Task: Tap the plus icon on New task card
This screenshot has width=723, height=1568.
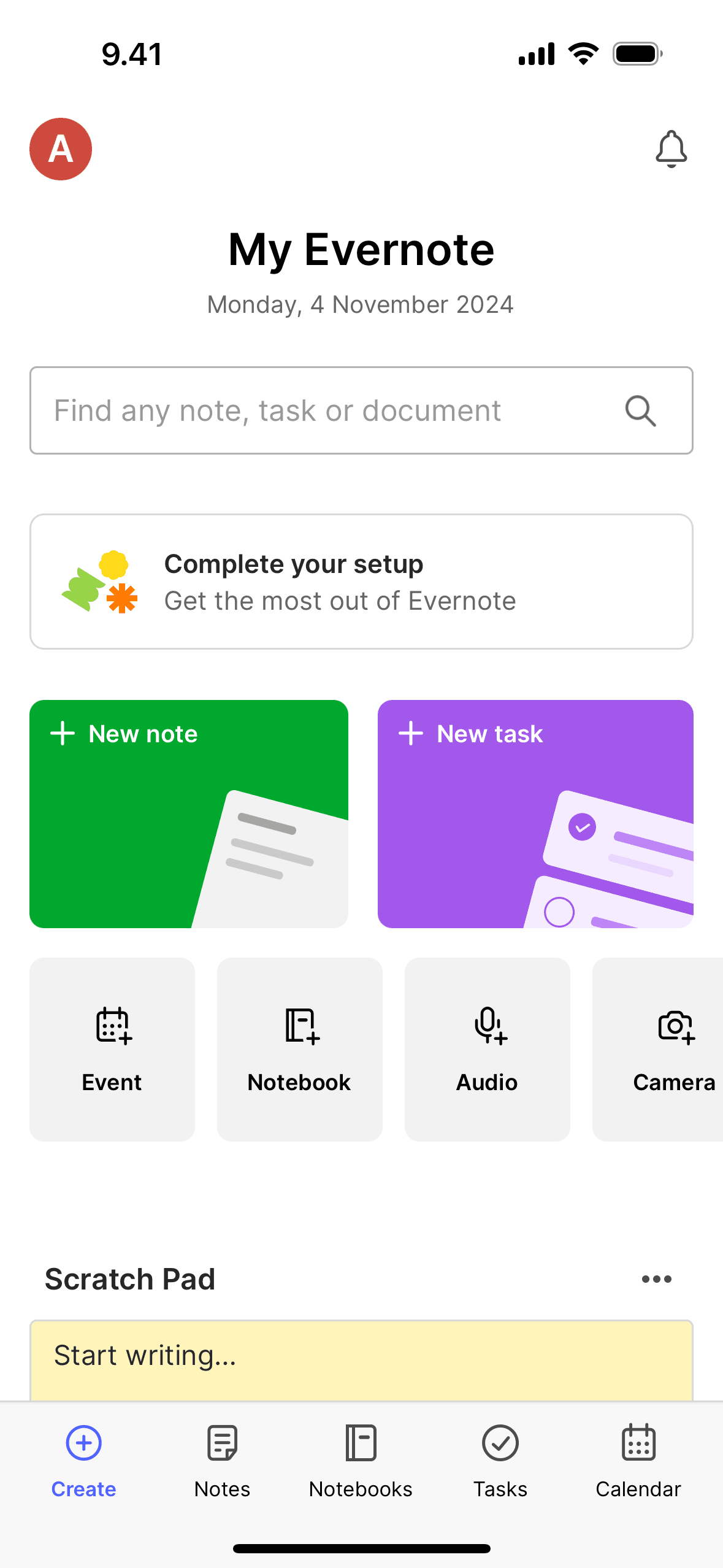Action: [410, 732]
